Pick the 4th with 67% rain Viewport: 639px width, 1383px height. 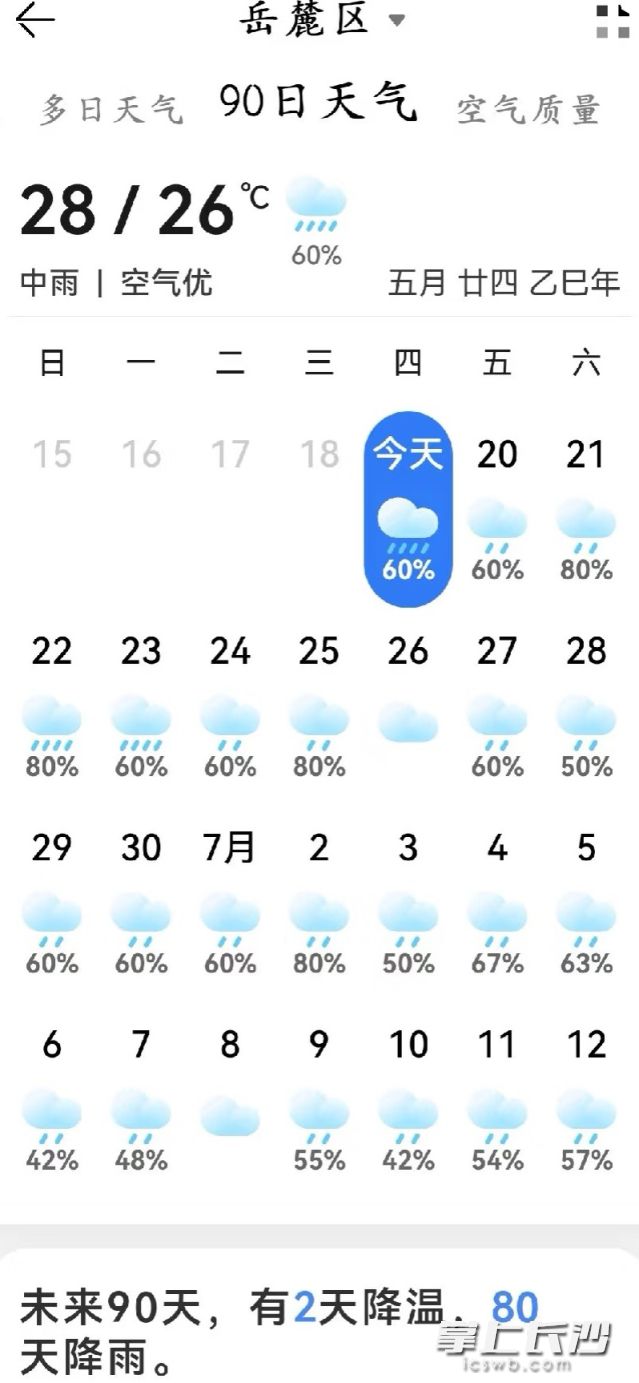coord(497,902)
